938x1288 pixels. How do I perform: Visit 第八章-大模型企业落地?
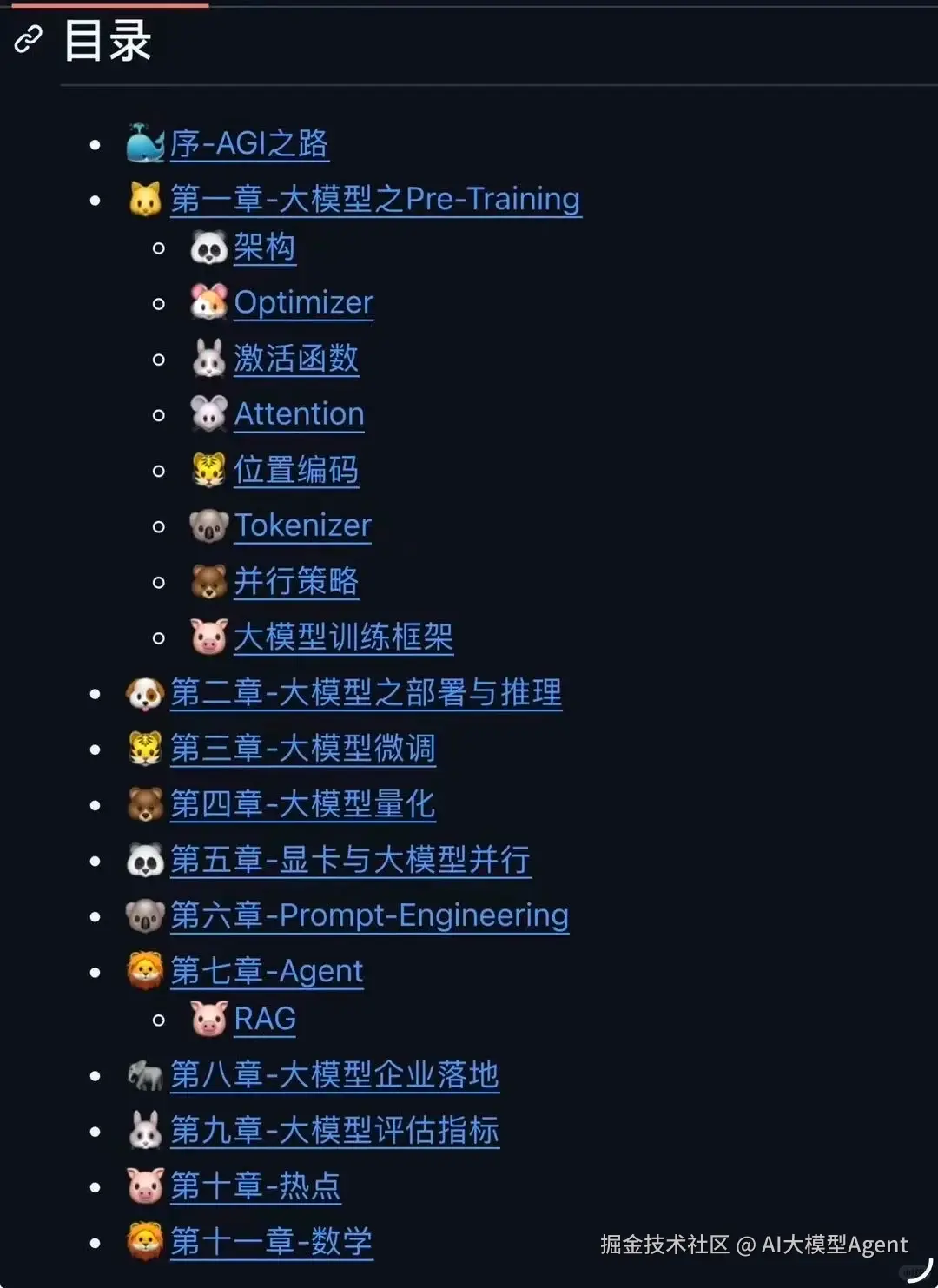click(x=334, y=1074)
